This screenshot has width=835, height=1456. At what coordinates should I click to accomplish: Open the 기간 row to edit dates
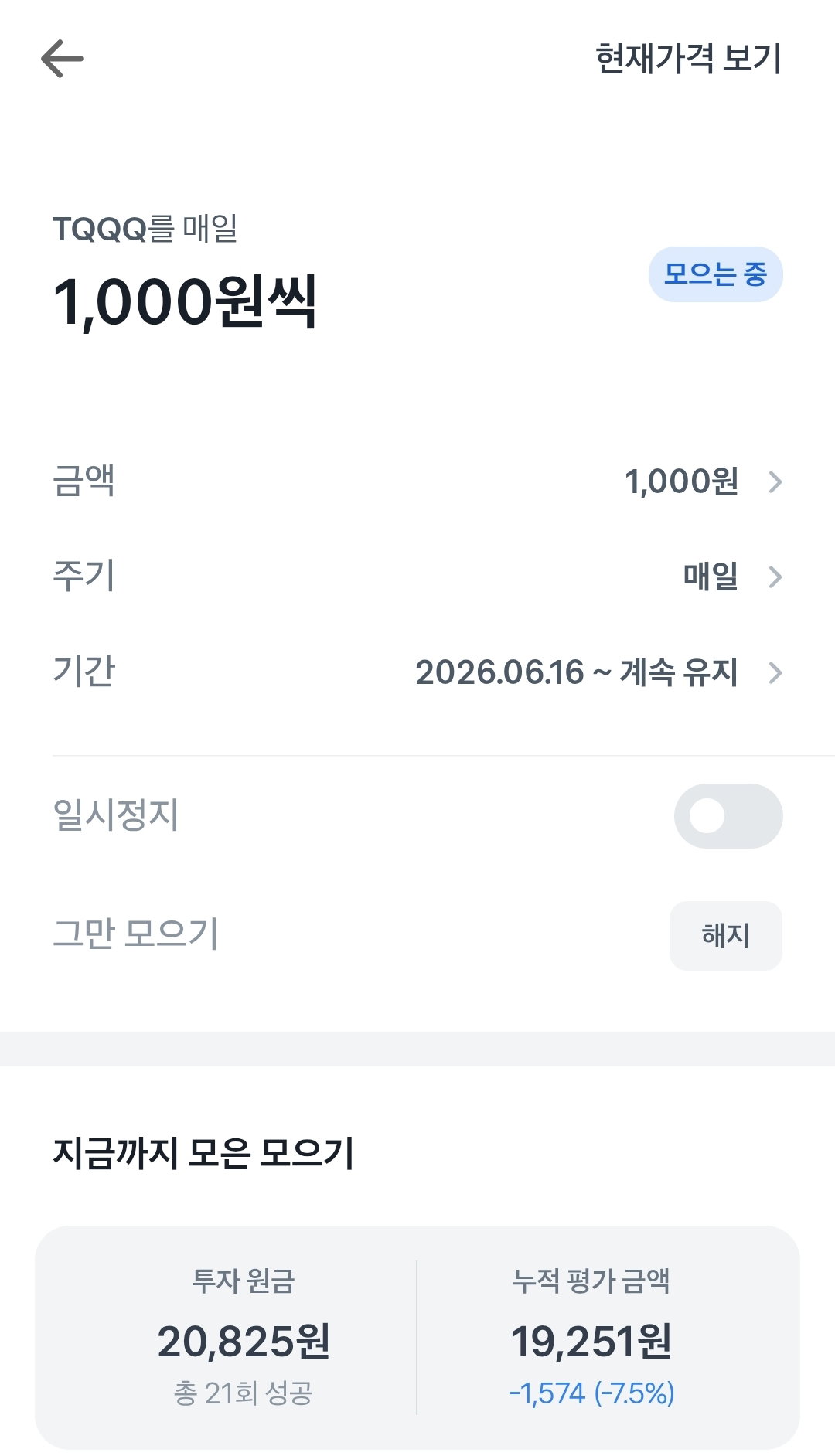tap(417, 672)
